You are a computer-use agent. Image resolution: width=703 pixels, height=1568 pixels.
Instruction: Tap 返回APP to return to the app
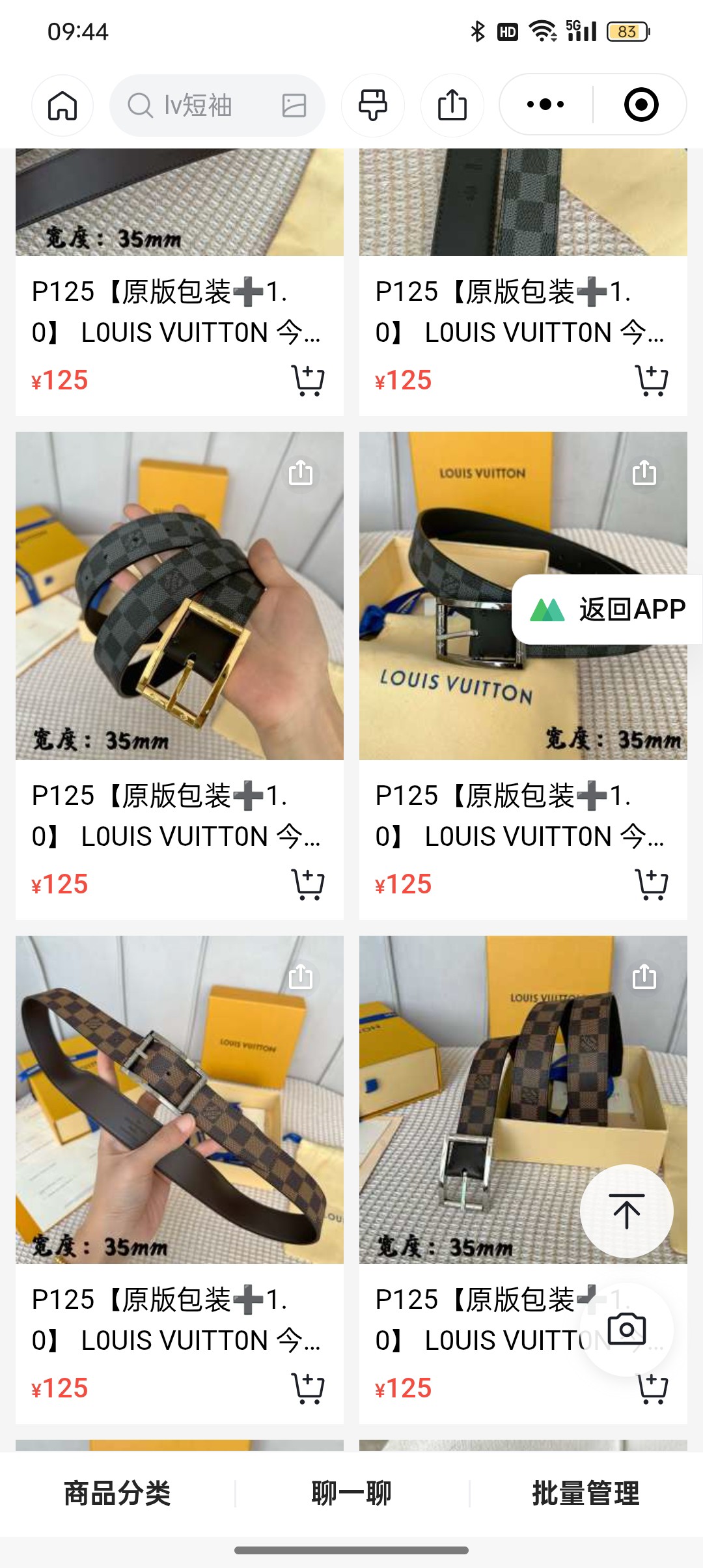click(x=607, y=609)
